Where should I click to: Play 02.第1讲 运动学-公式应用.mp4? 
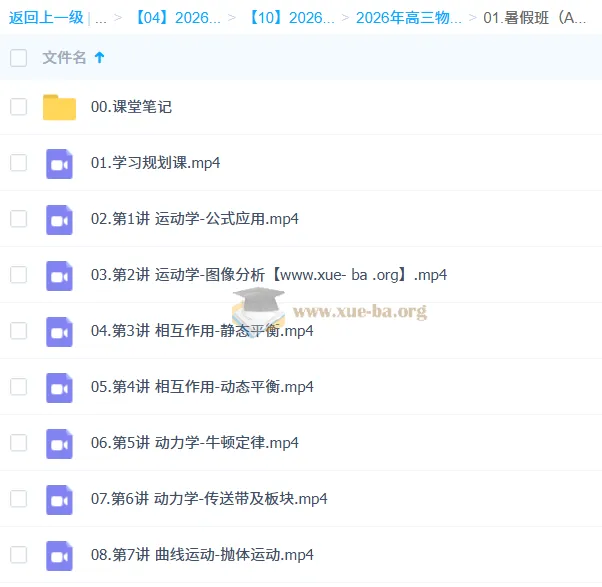pos(194,219)
